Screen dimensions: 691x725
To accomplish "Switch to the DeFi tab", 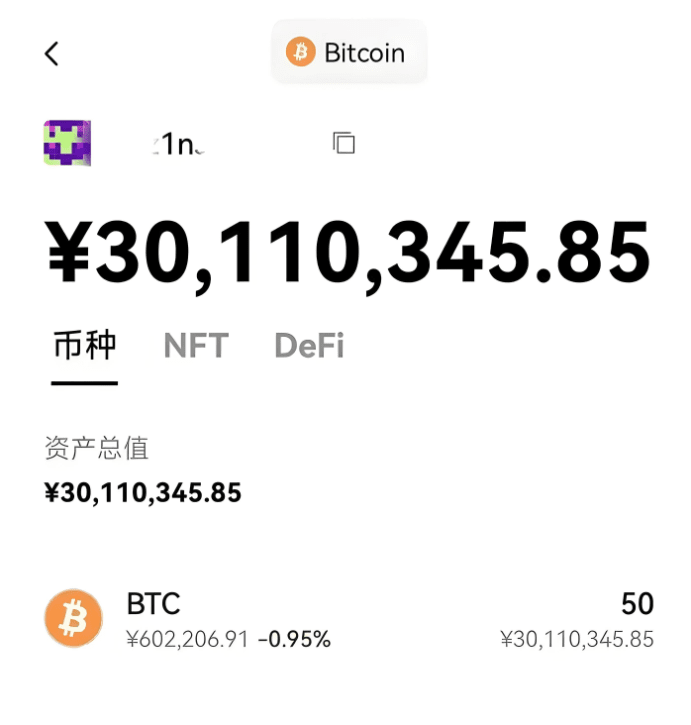I will point(309,346).
